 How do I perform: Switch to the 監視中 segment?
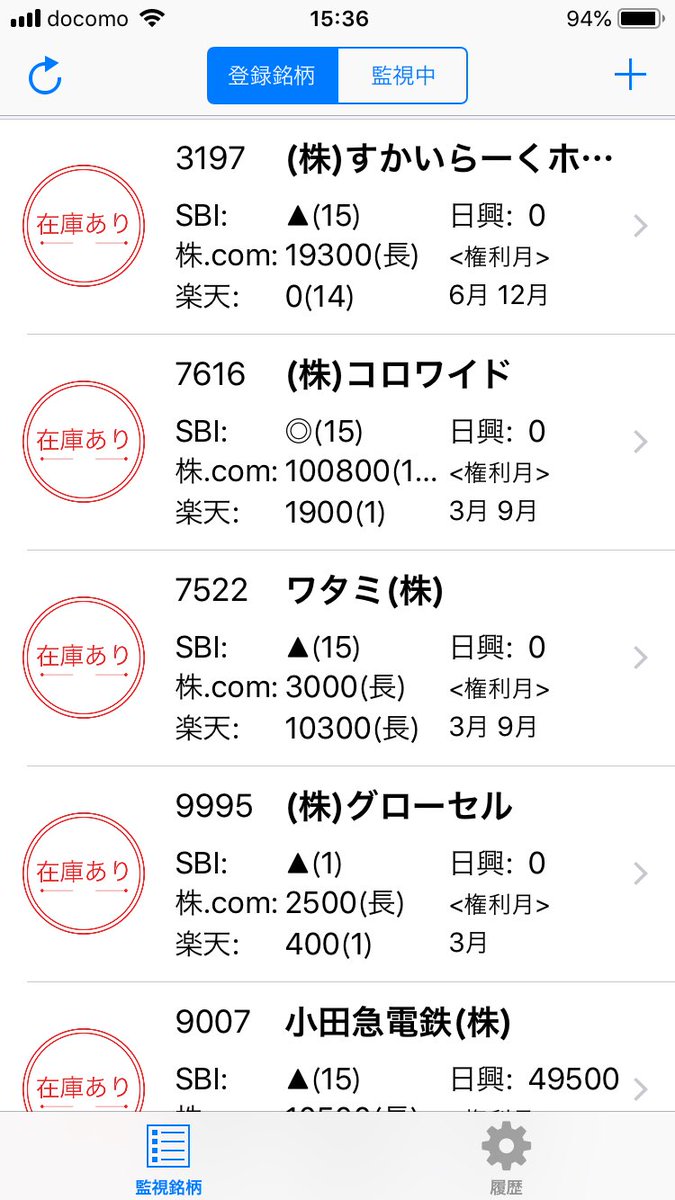coord(403,76)
